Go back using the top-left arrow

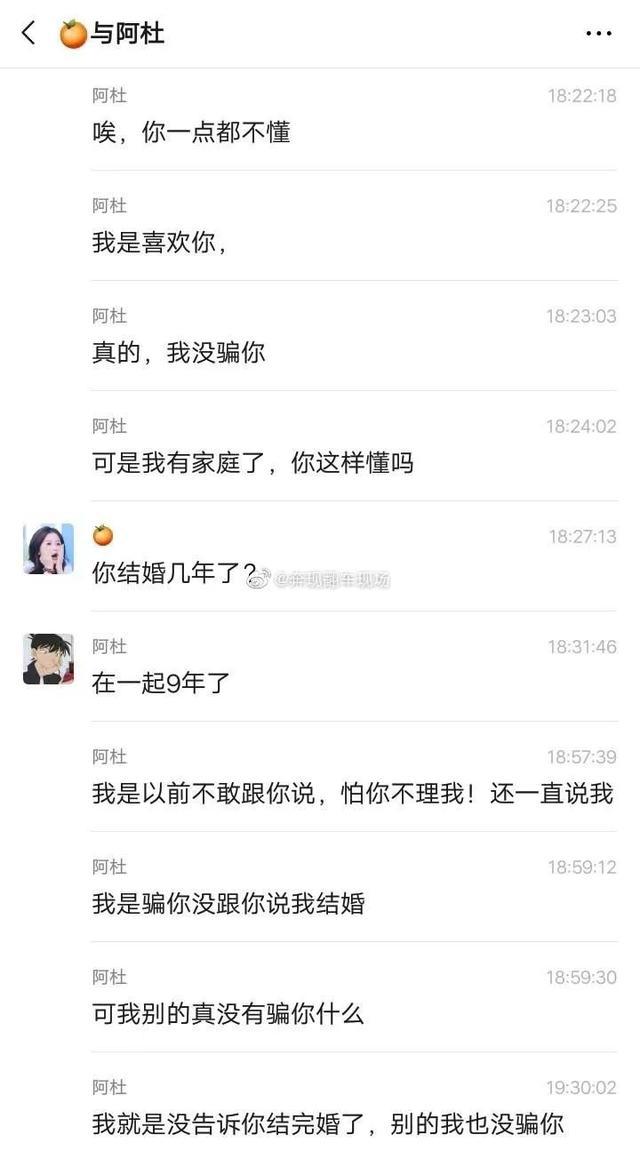tap(28, 33)
